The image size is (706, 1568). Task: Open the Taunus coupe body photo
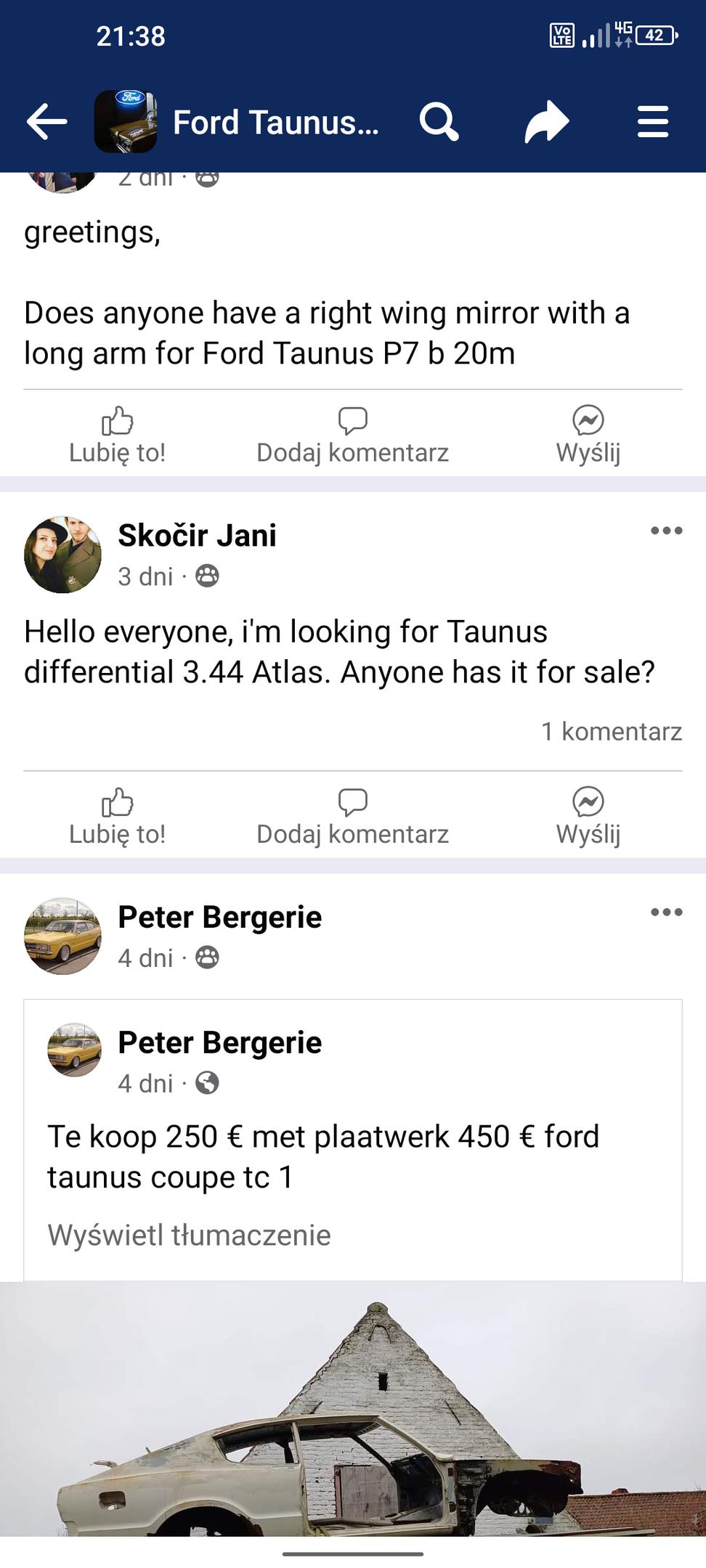pos(353,1408)
